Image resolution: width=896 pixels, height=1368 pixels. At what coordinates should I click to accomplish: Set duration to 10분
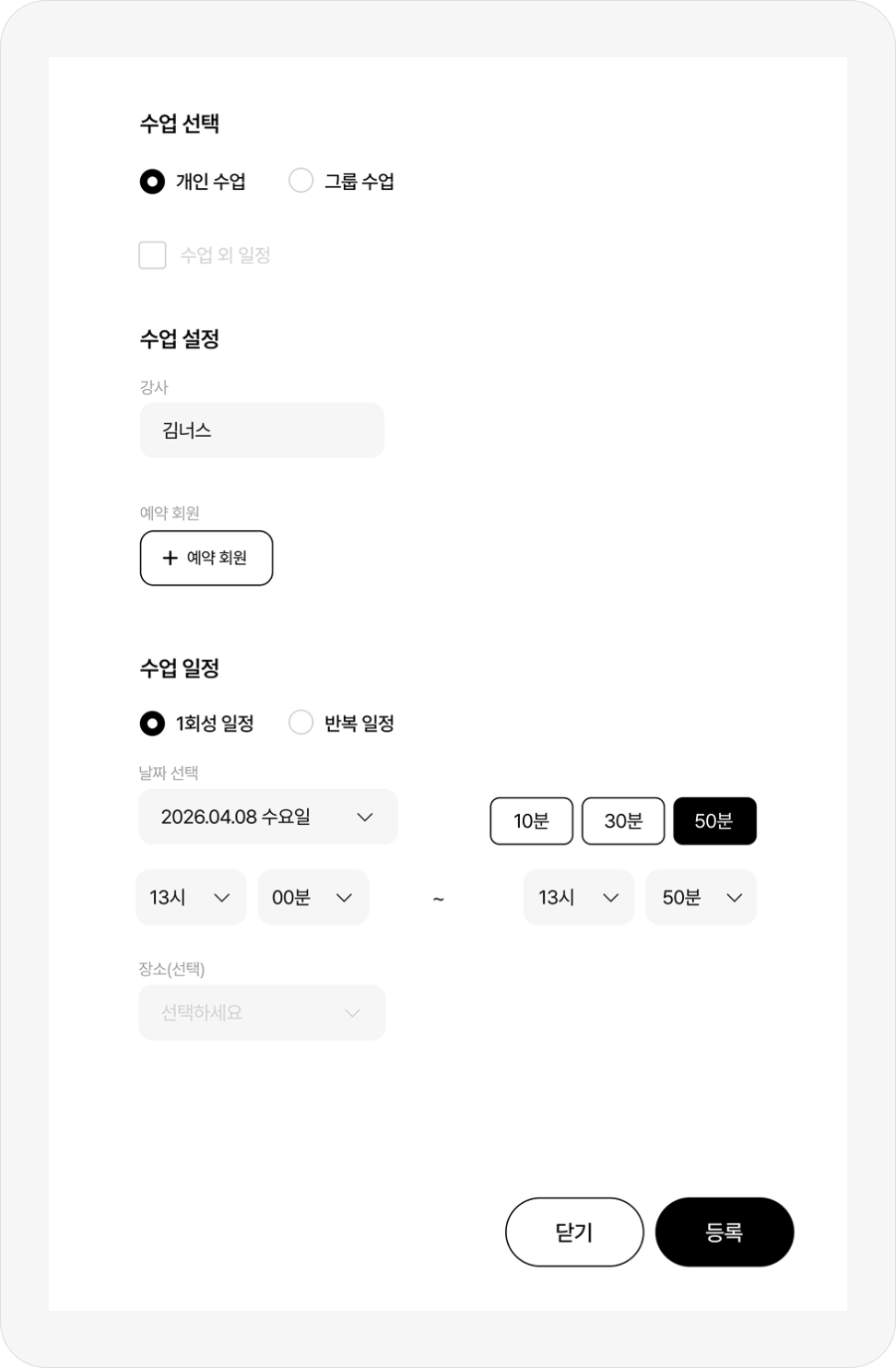point(531,821)
